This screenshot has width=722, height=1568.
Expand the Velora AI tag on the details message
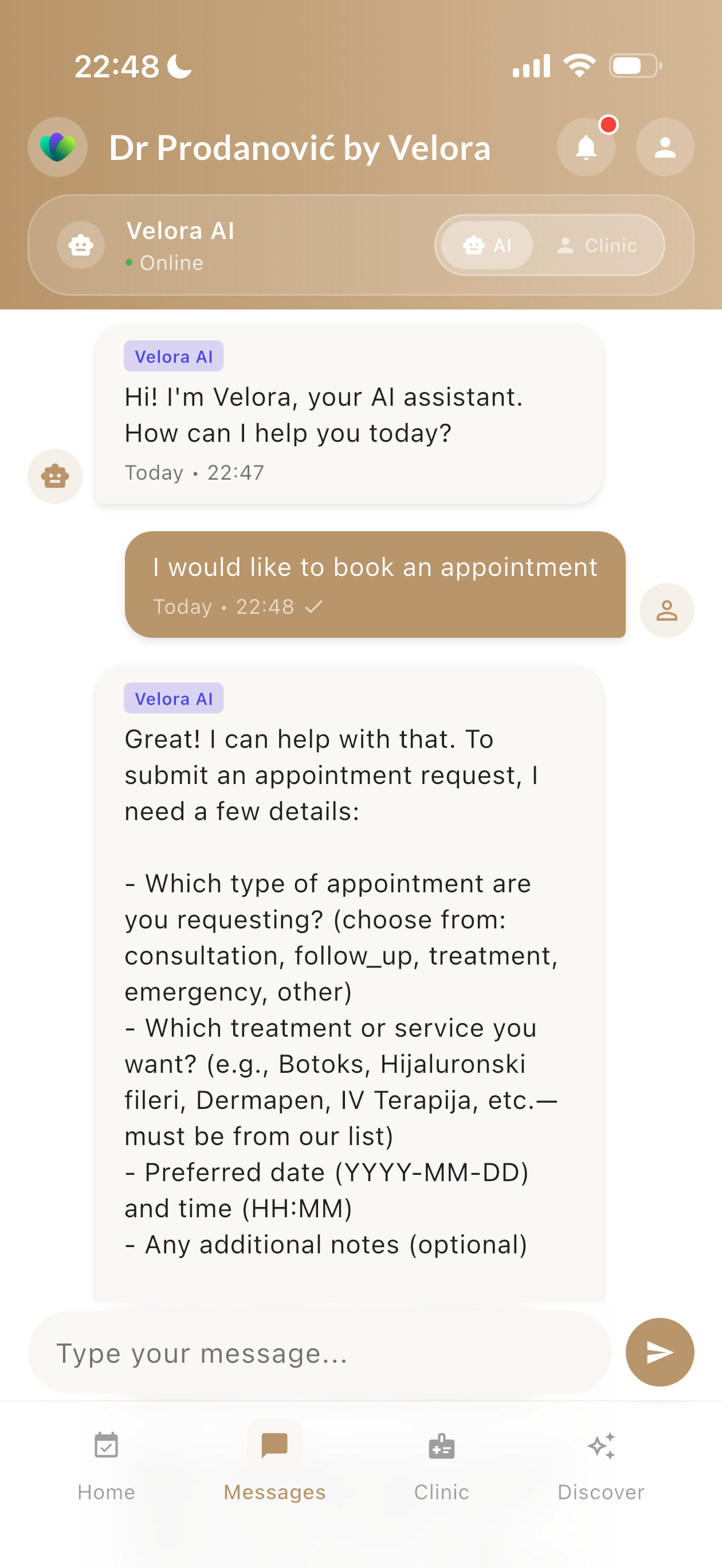[174, 699]
